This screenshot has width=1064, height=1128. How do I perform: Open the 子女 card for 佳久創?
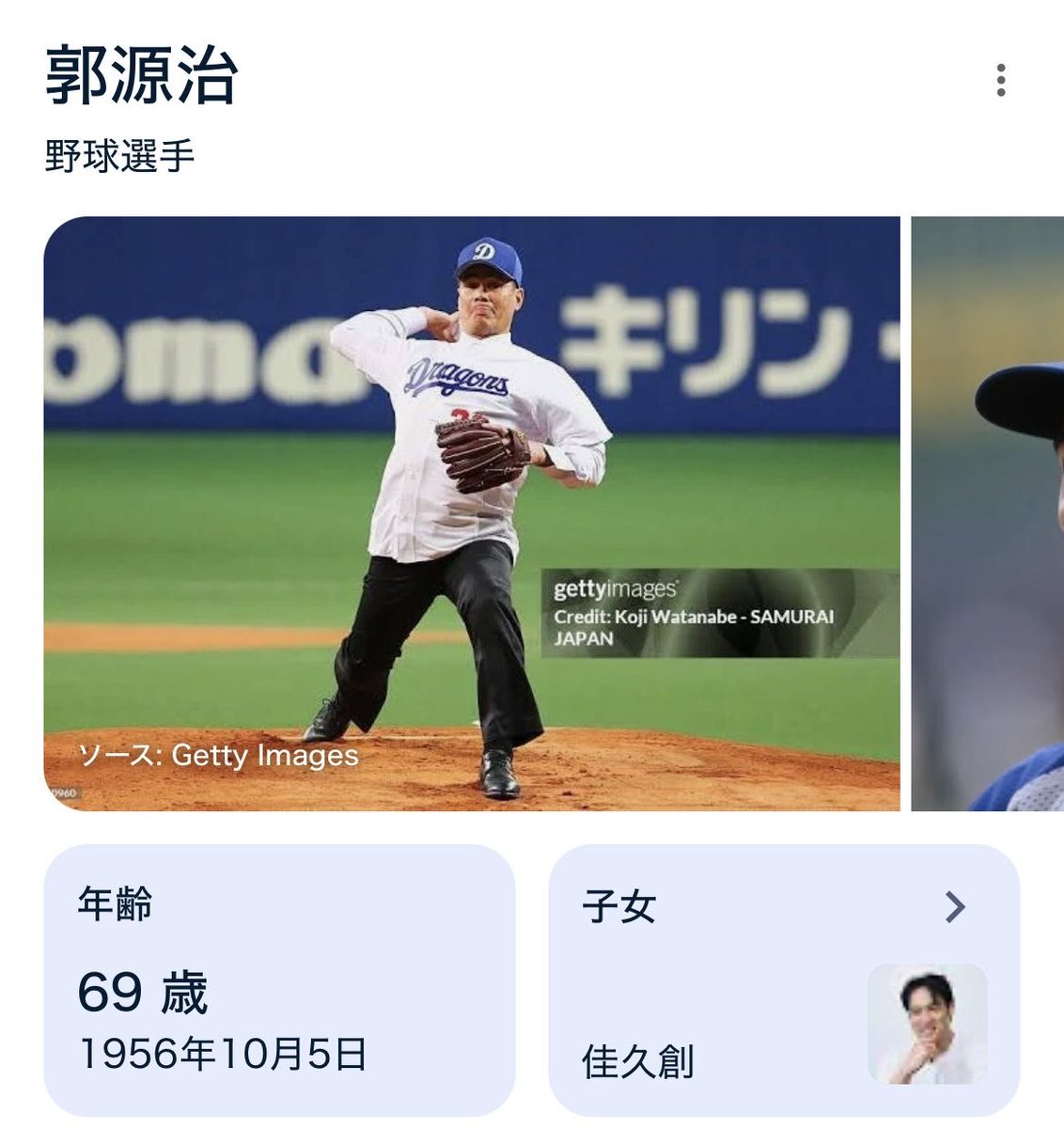pyautogui.click(x=783, y=979)
